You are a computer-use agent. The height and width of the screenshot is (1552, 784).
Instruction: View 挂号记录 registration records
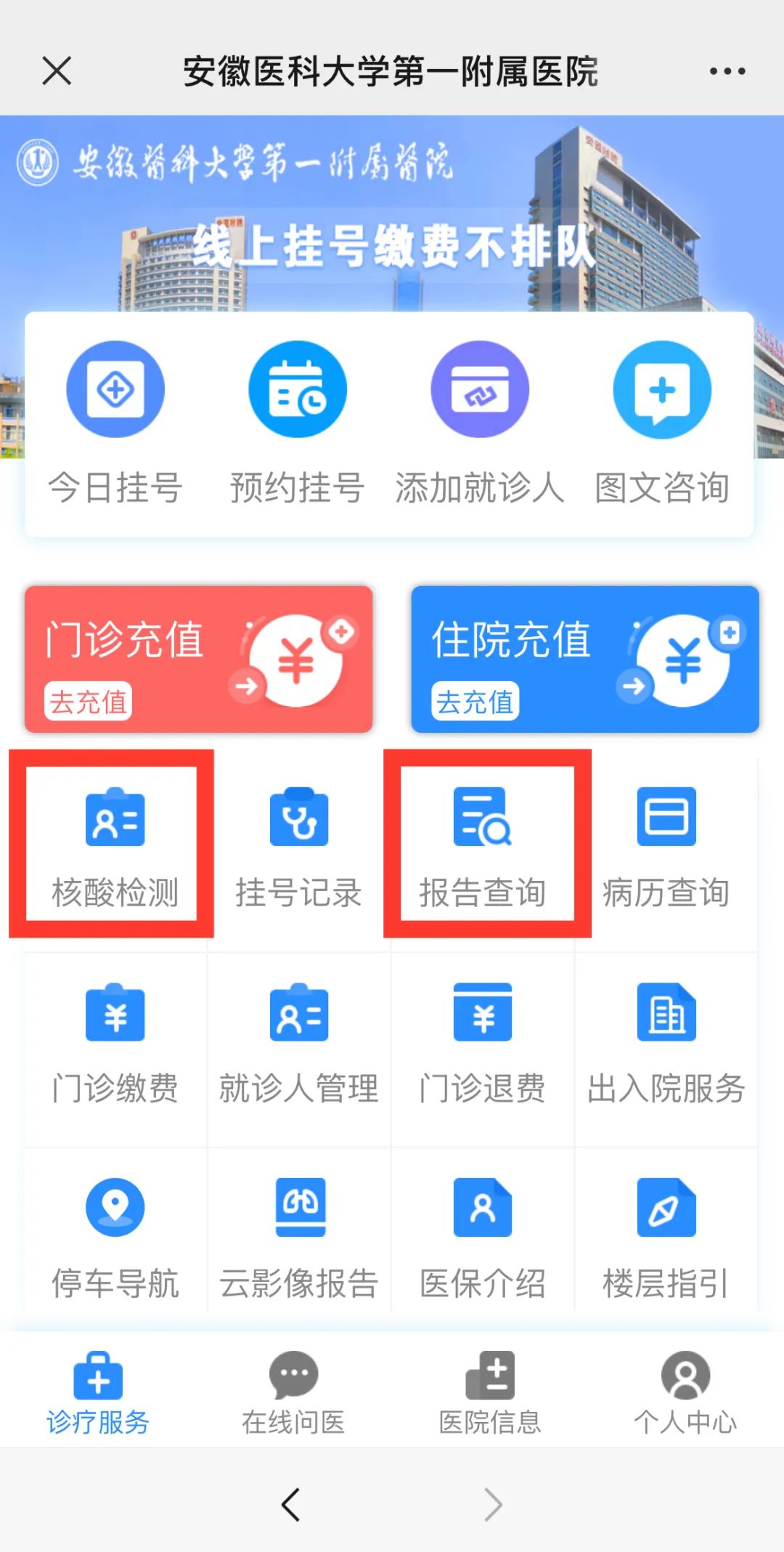[x=298, y=846]
